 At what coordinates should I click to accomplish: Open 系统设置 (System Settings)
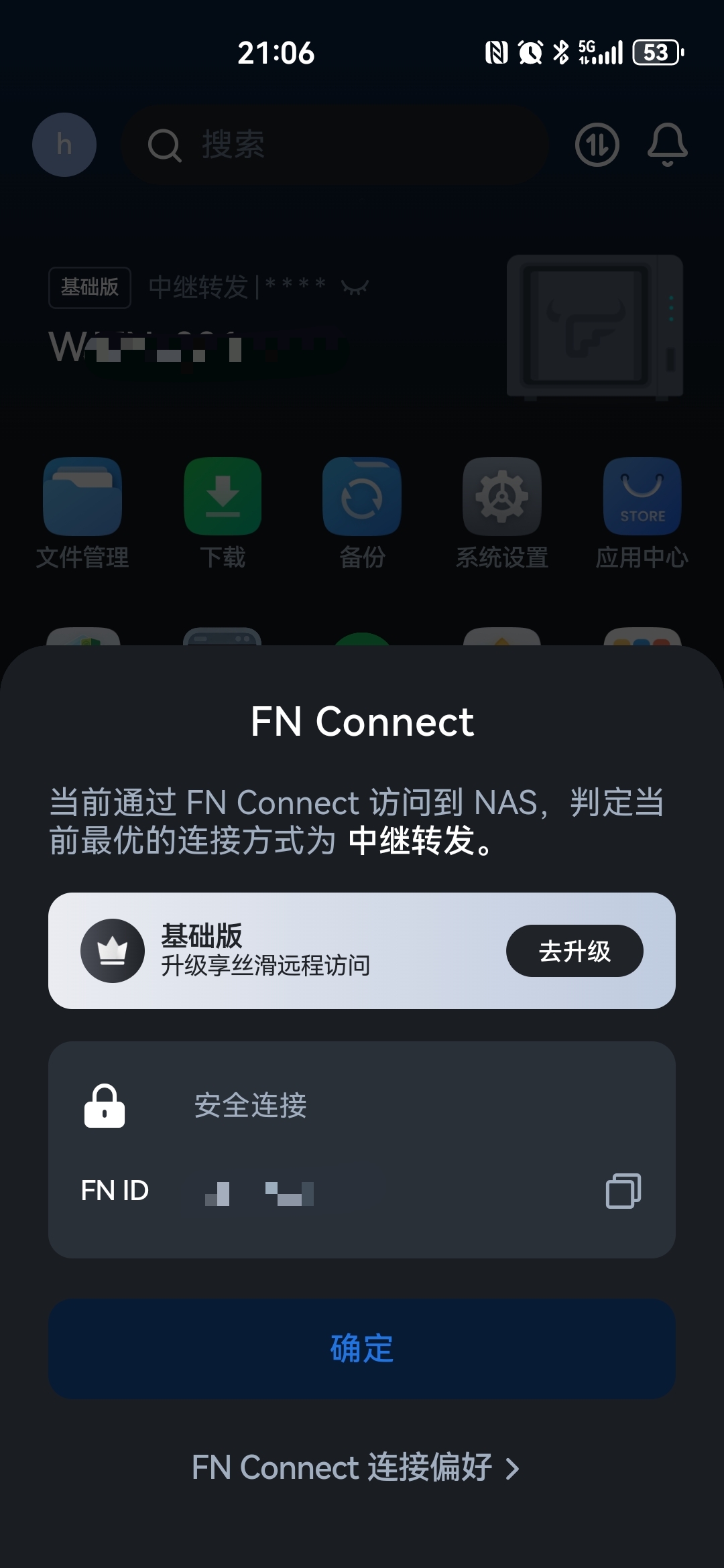click(x=501, y=496)
